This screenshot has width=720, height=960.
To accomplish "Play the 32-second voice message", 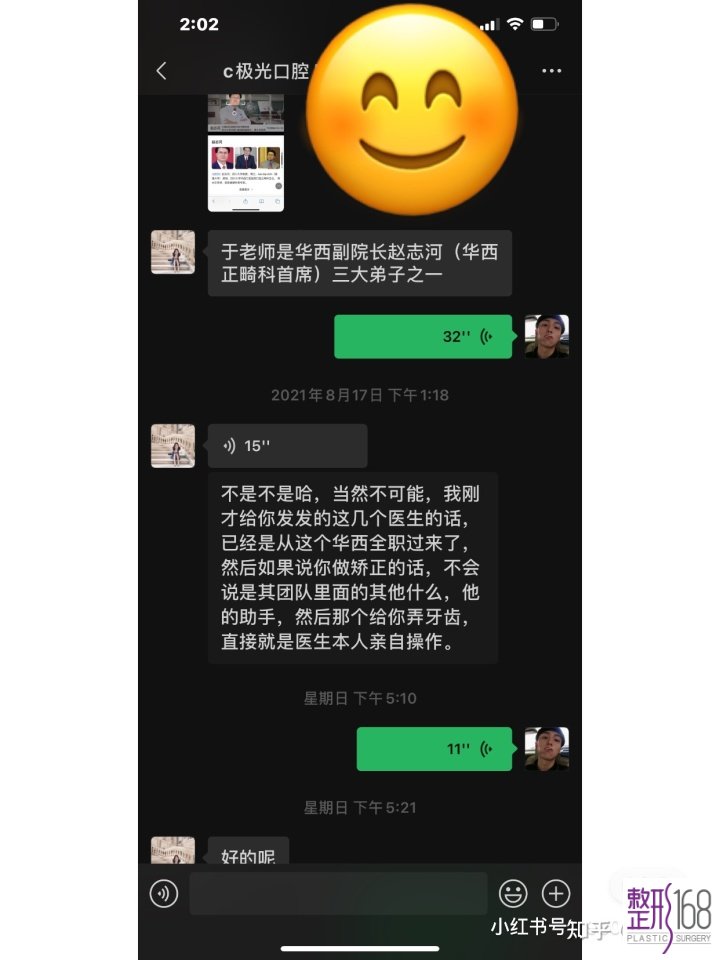I will click(x=423, y=337).
